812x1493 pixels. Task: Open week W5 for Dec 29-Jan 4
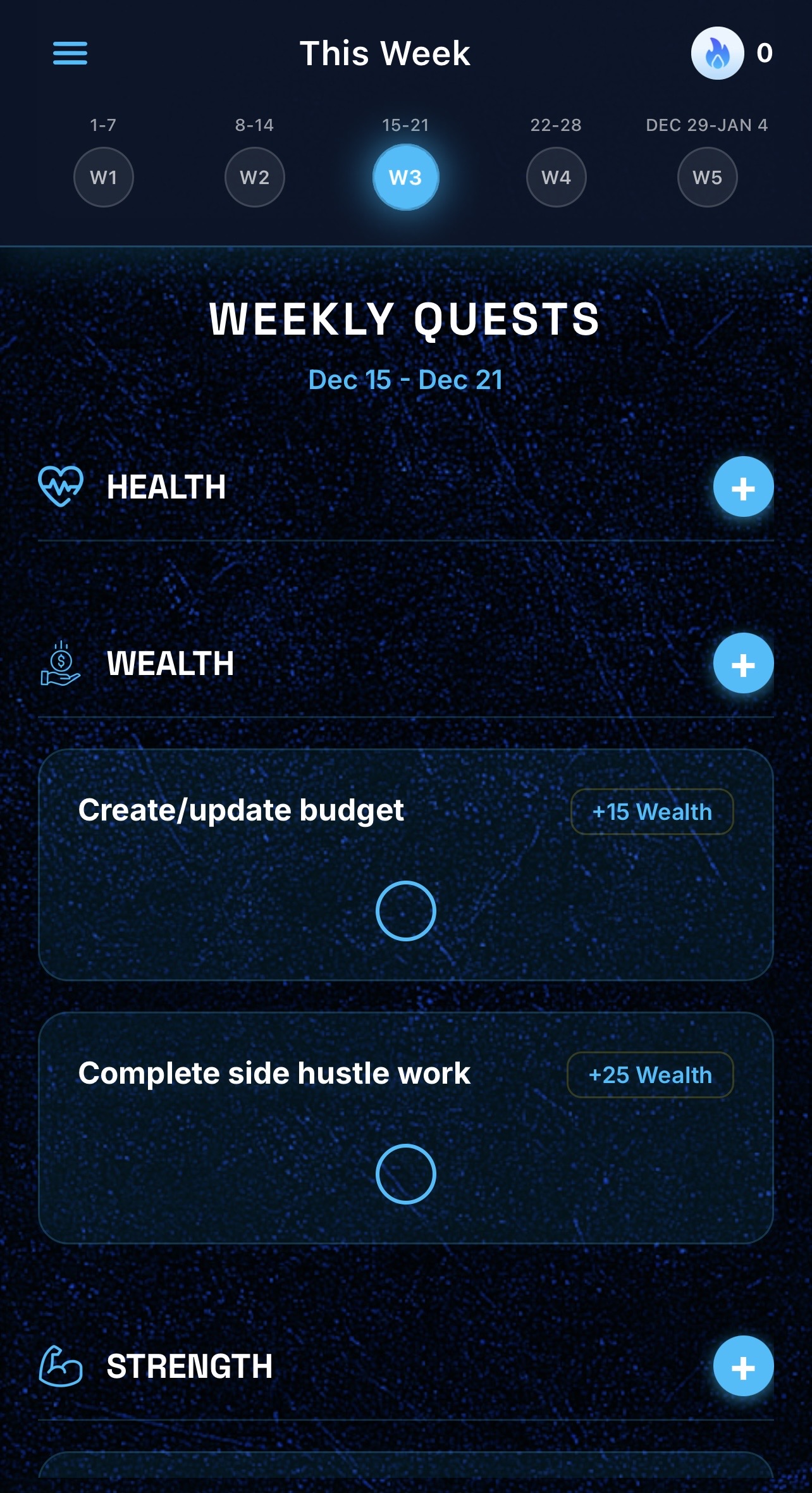707,177
